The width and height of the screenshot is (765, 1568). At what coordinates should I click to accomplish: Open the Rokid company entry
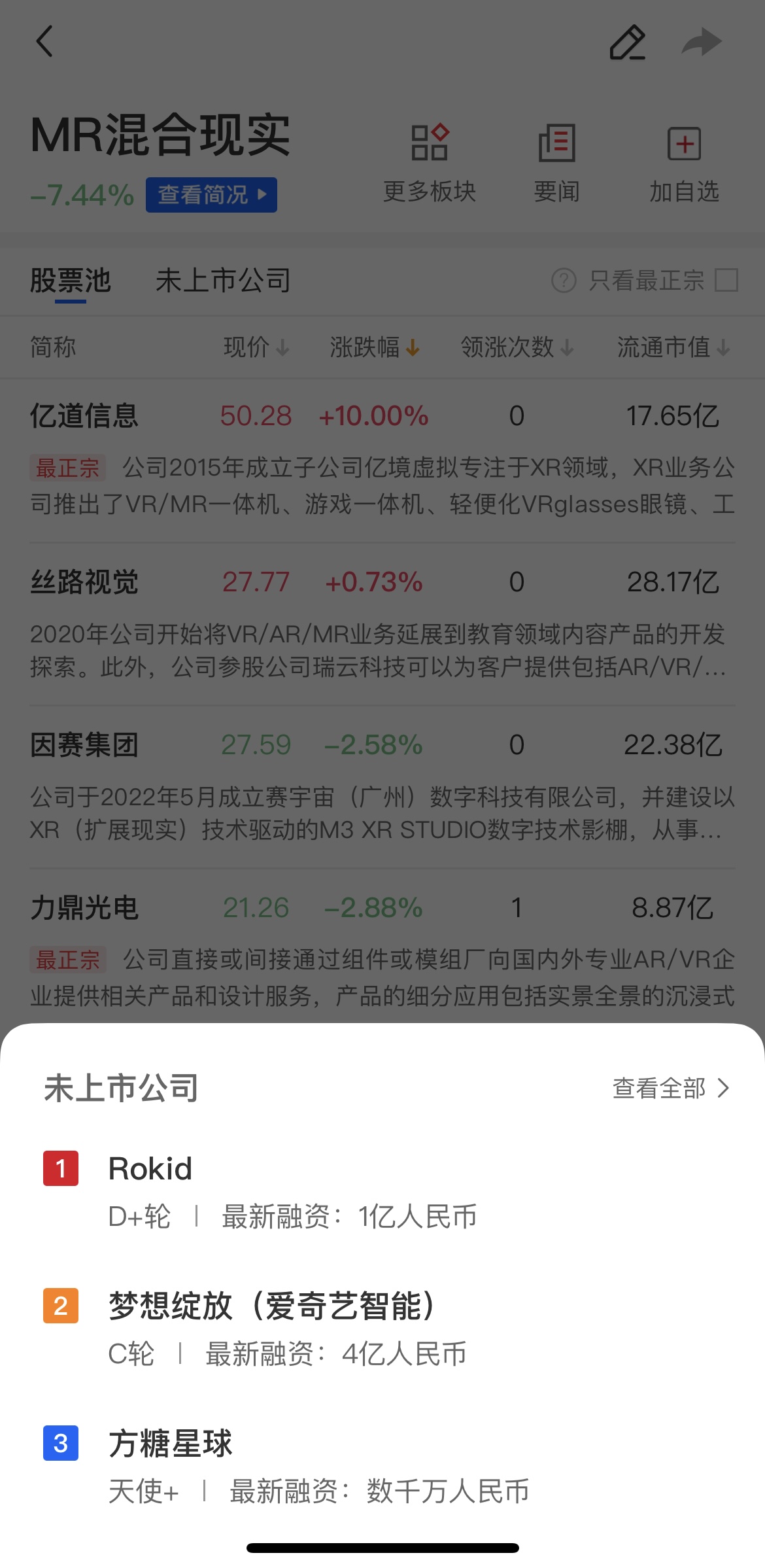tap(150, 1169)
